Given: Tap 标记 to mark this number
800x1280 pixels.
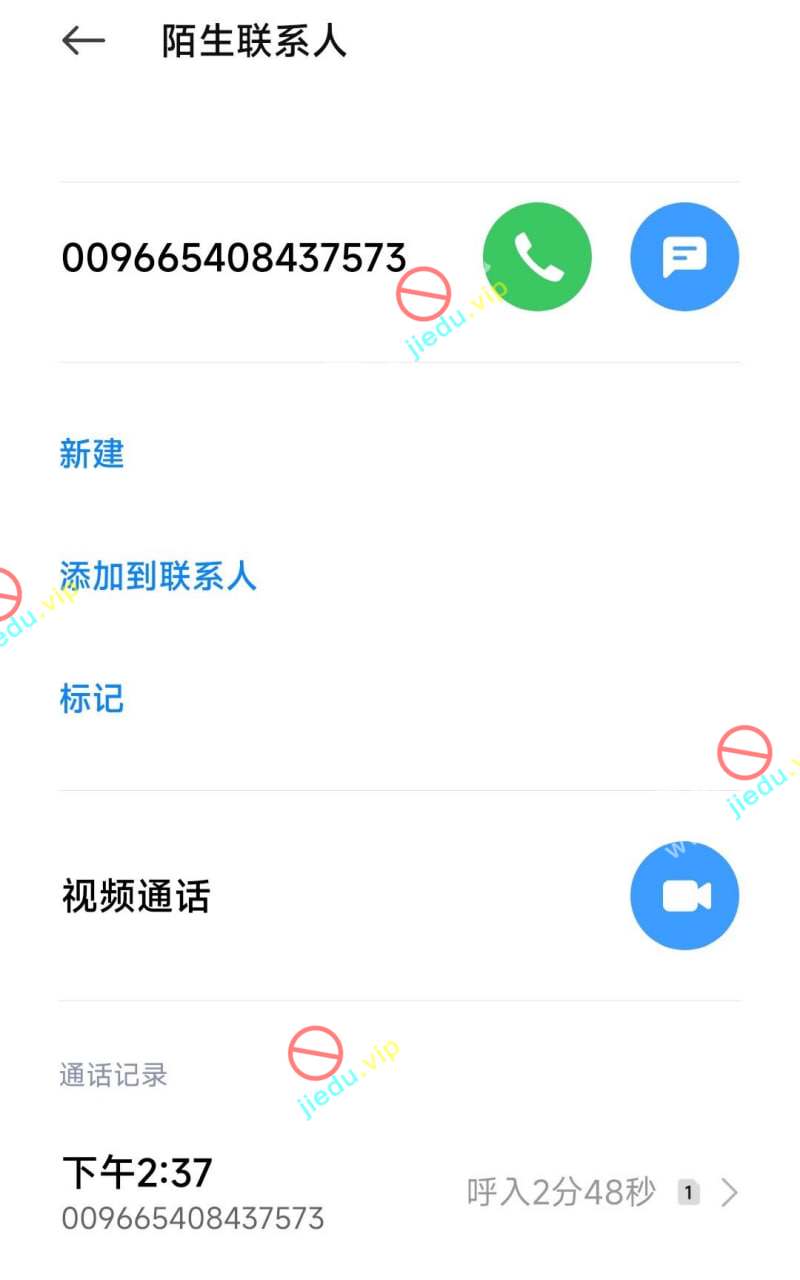Looking at the screenshot, I should coord(92,698).
